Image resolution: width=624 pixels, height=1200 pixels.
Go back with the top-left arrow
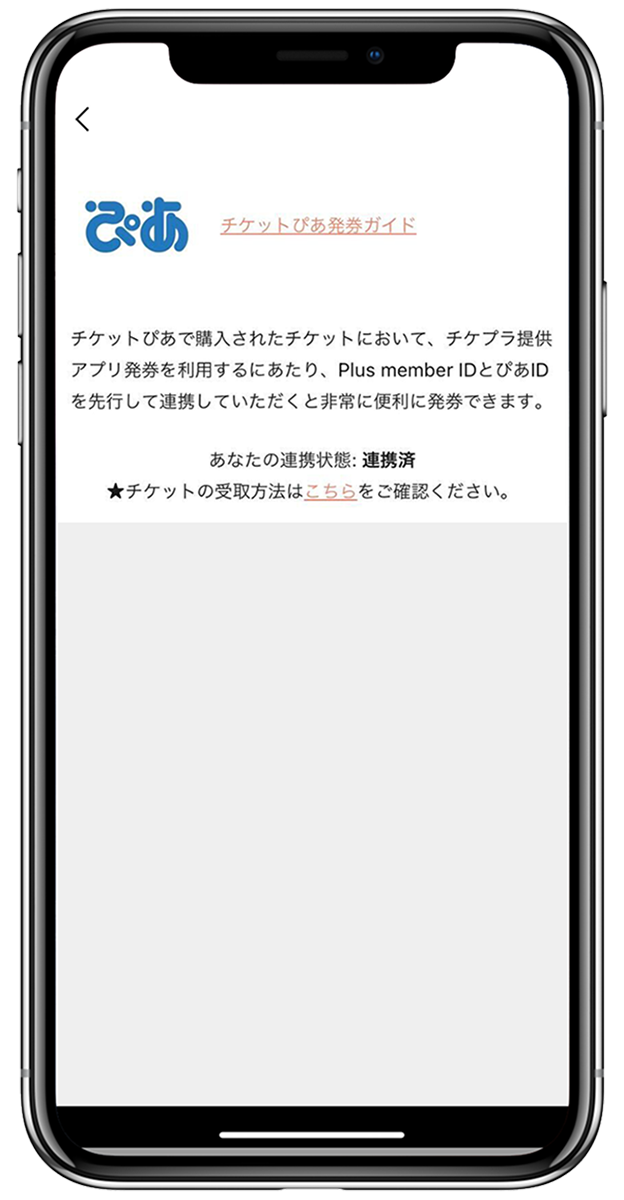tap(83, 120)
